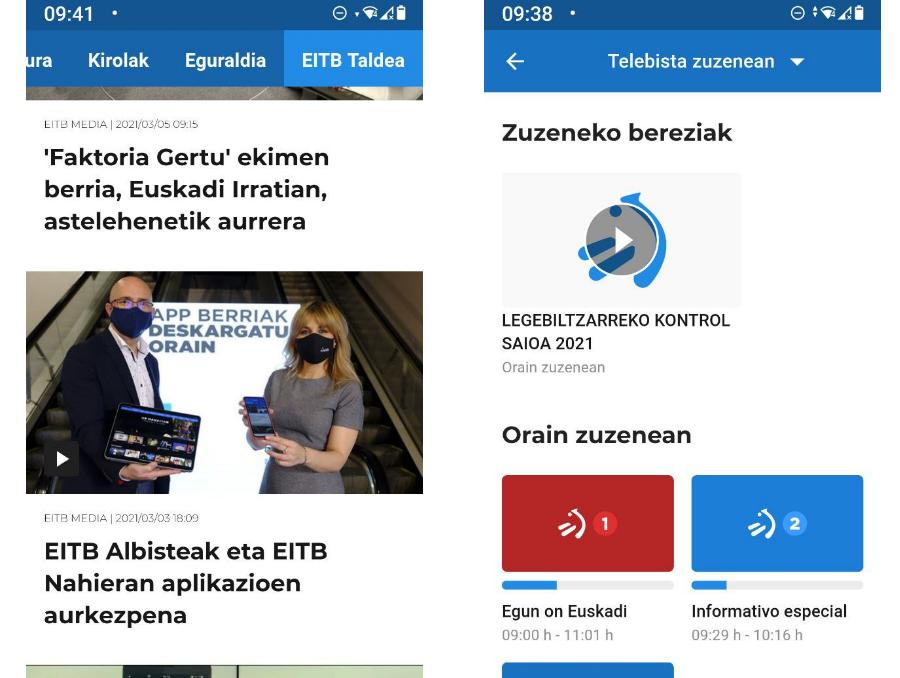Switch to the Kirolak tab
This screenshot has height=678, width=900.
coord(118,60)
